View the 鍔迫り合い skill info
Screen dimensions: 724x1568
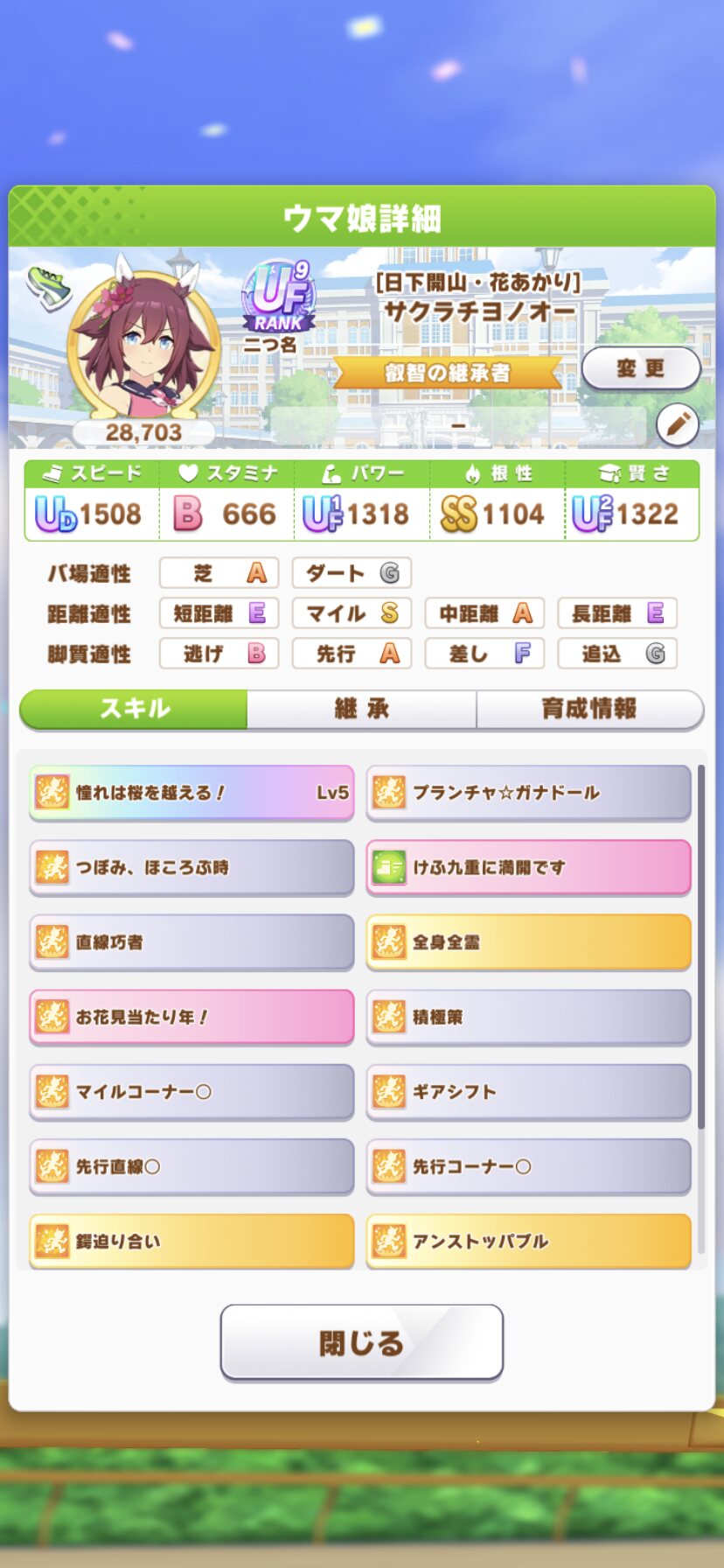pyautogui.click(x=191, y=1241)
